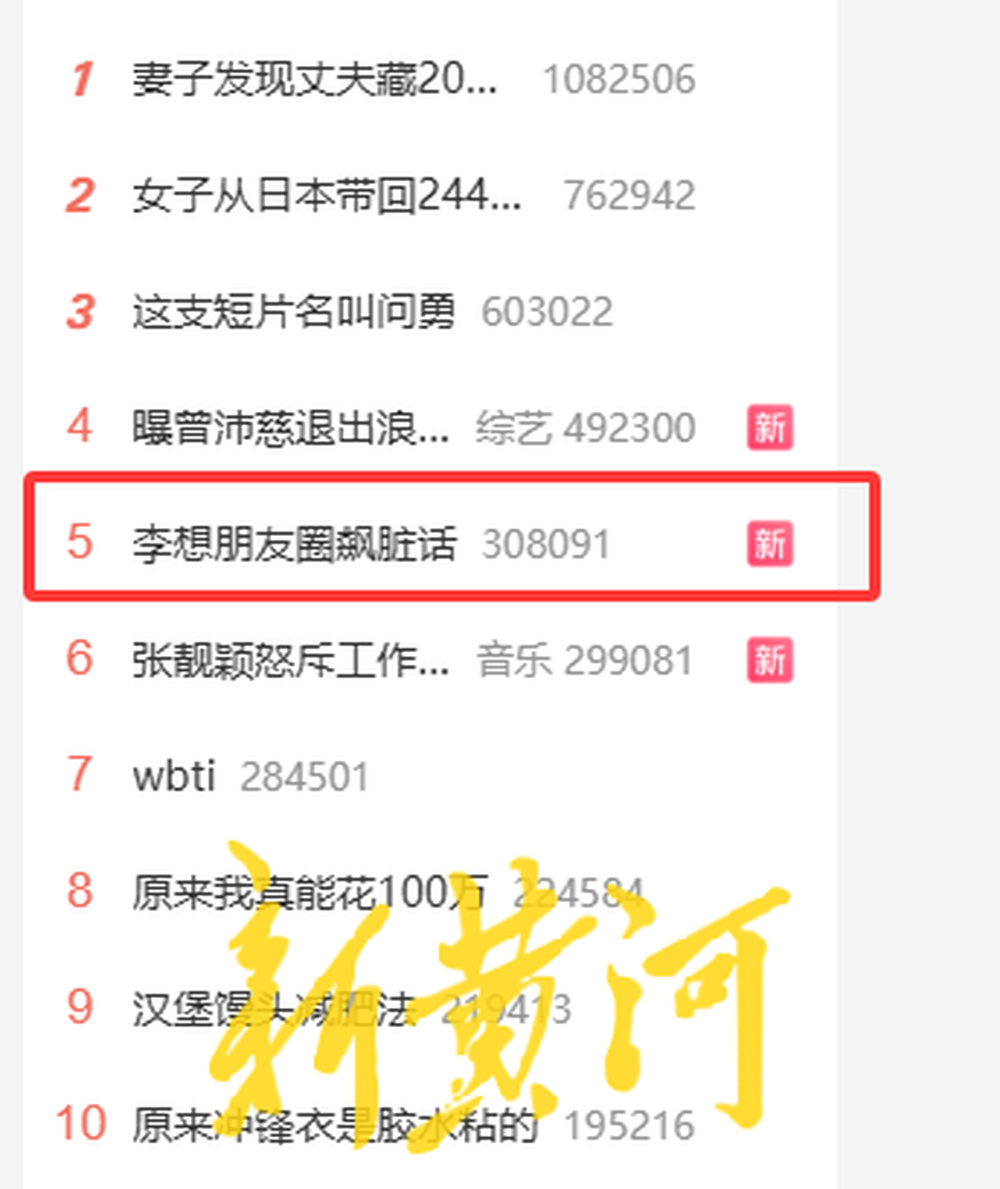This screenshot has width=1000, height=1189.
Task: View the topic 原来我真能花100万
Action: pos(310,892)
